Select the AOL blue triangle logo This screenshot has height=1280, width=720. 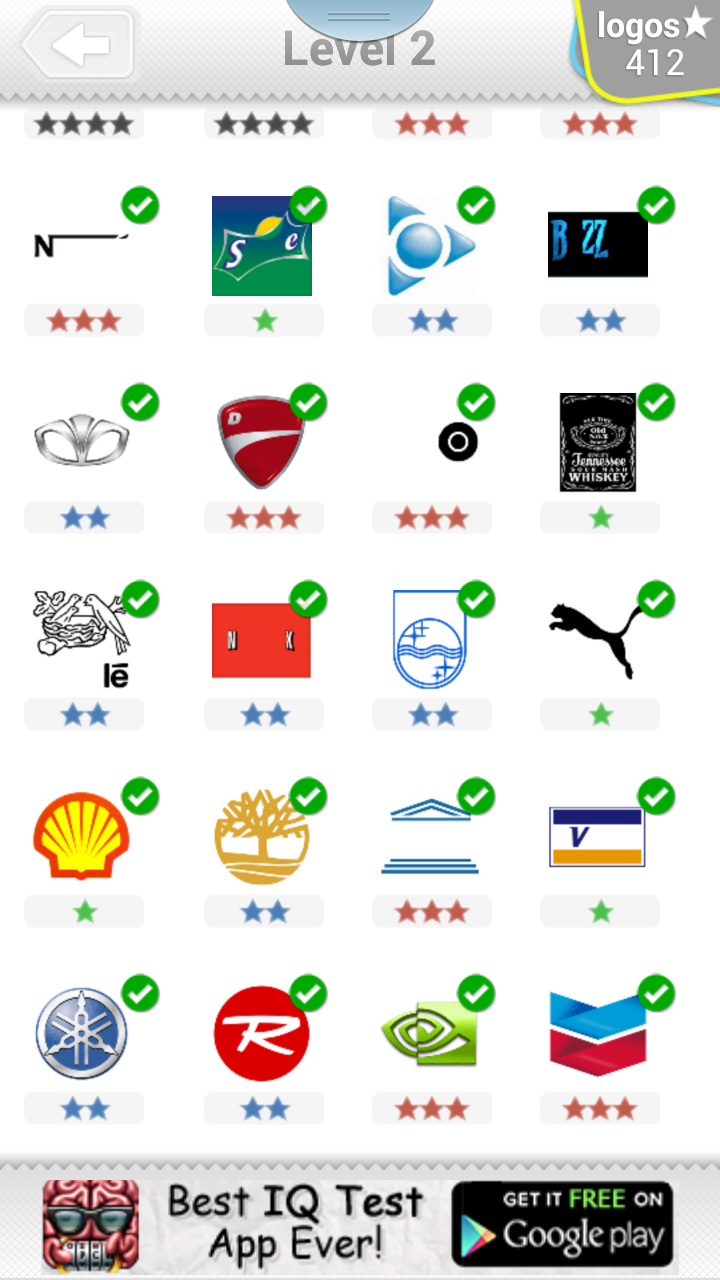click(430, 246)
